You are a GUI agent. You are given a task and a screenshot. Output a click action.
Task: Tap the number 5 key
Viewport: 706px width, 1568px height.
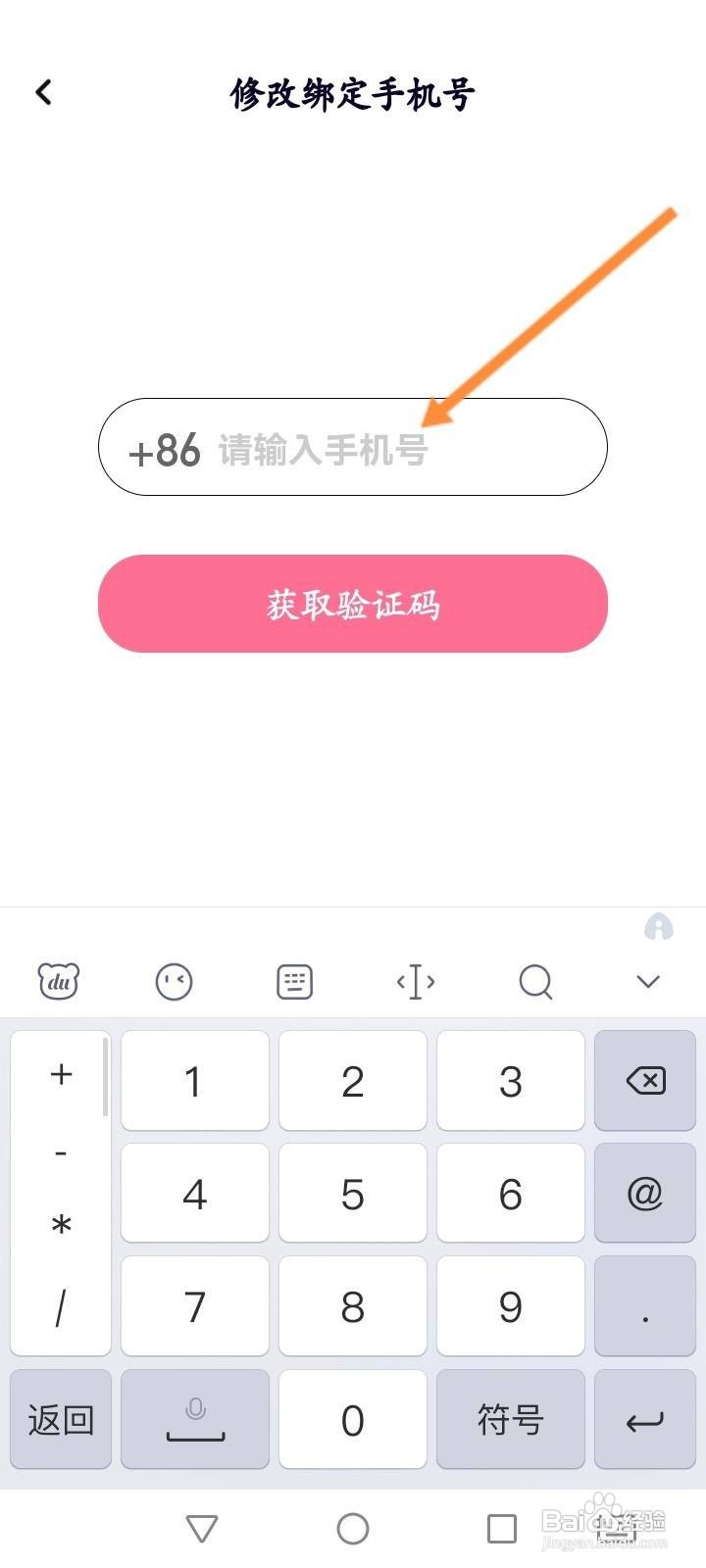(x=352, y=1194)
